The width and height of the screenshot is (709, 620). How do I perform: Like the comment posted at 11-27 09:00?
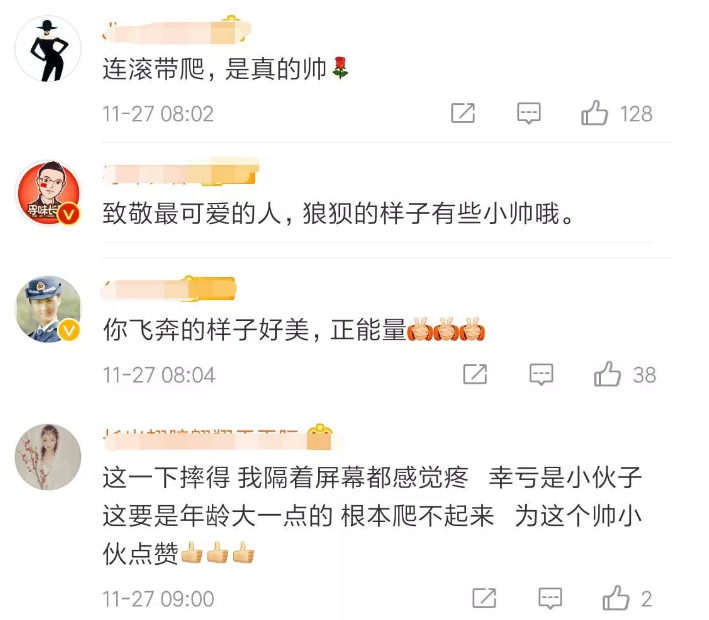(616, 599)
